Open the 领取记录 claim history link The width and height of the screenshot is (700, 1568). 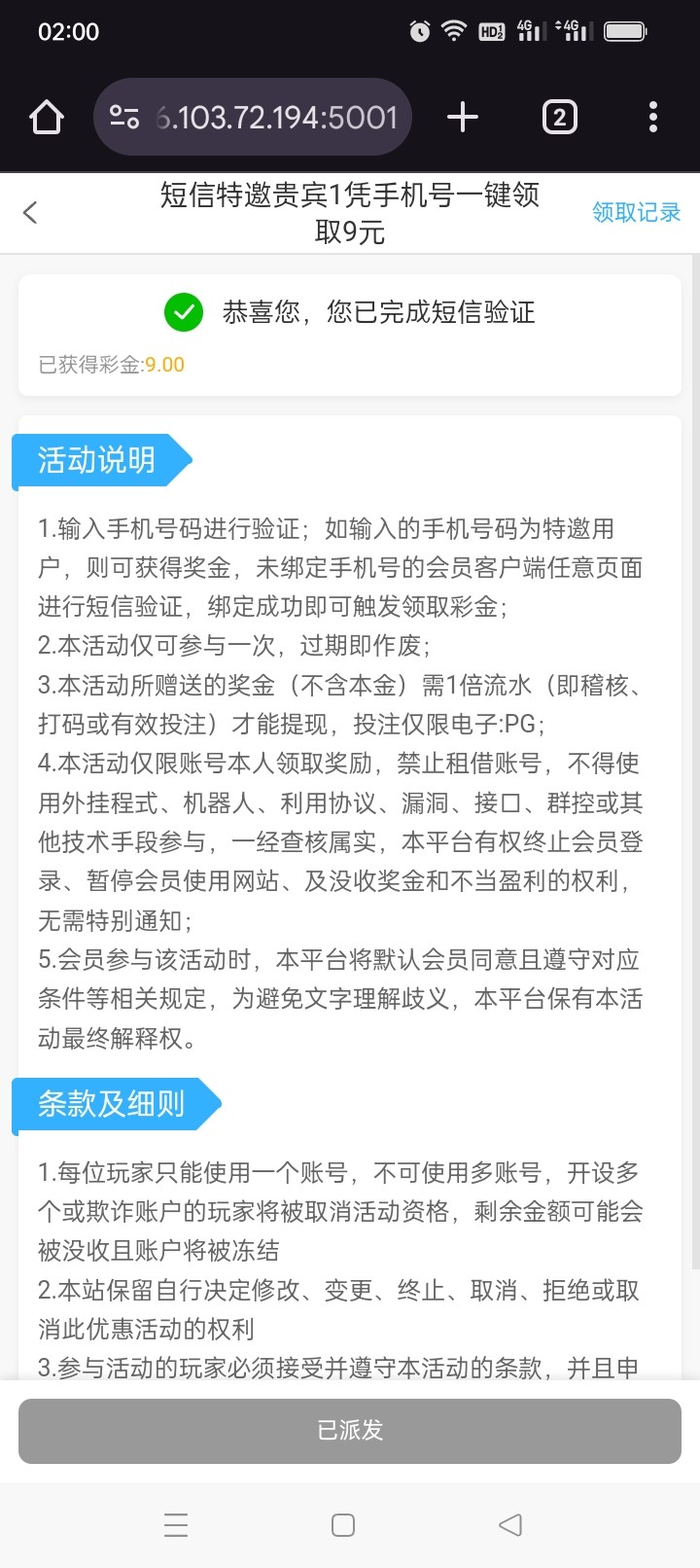click(637, 213)
